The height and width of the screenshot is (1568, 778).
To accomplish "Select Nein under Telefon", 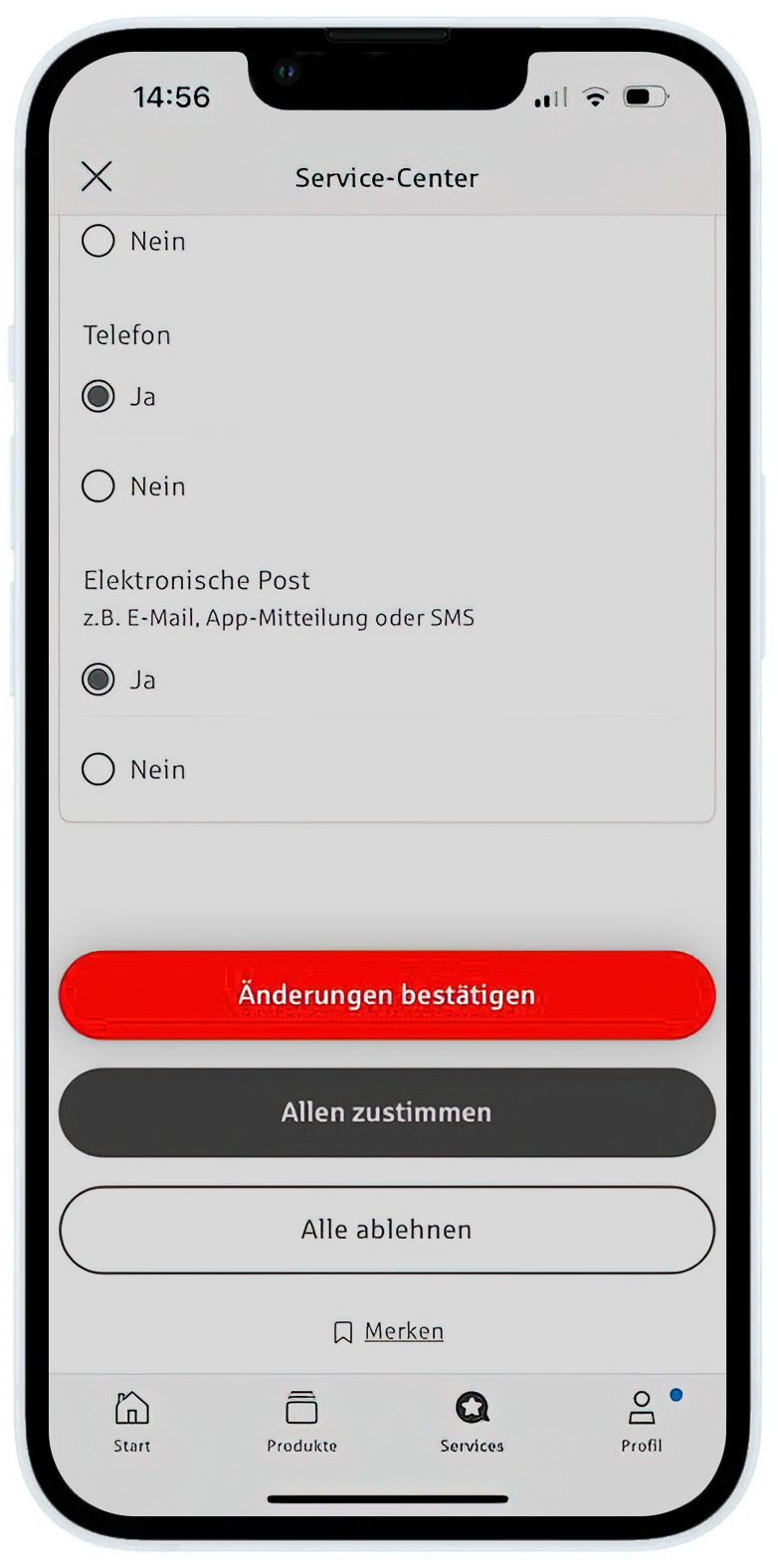I will (x=98, y=486).
